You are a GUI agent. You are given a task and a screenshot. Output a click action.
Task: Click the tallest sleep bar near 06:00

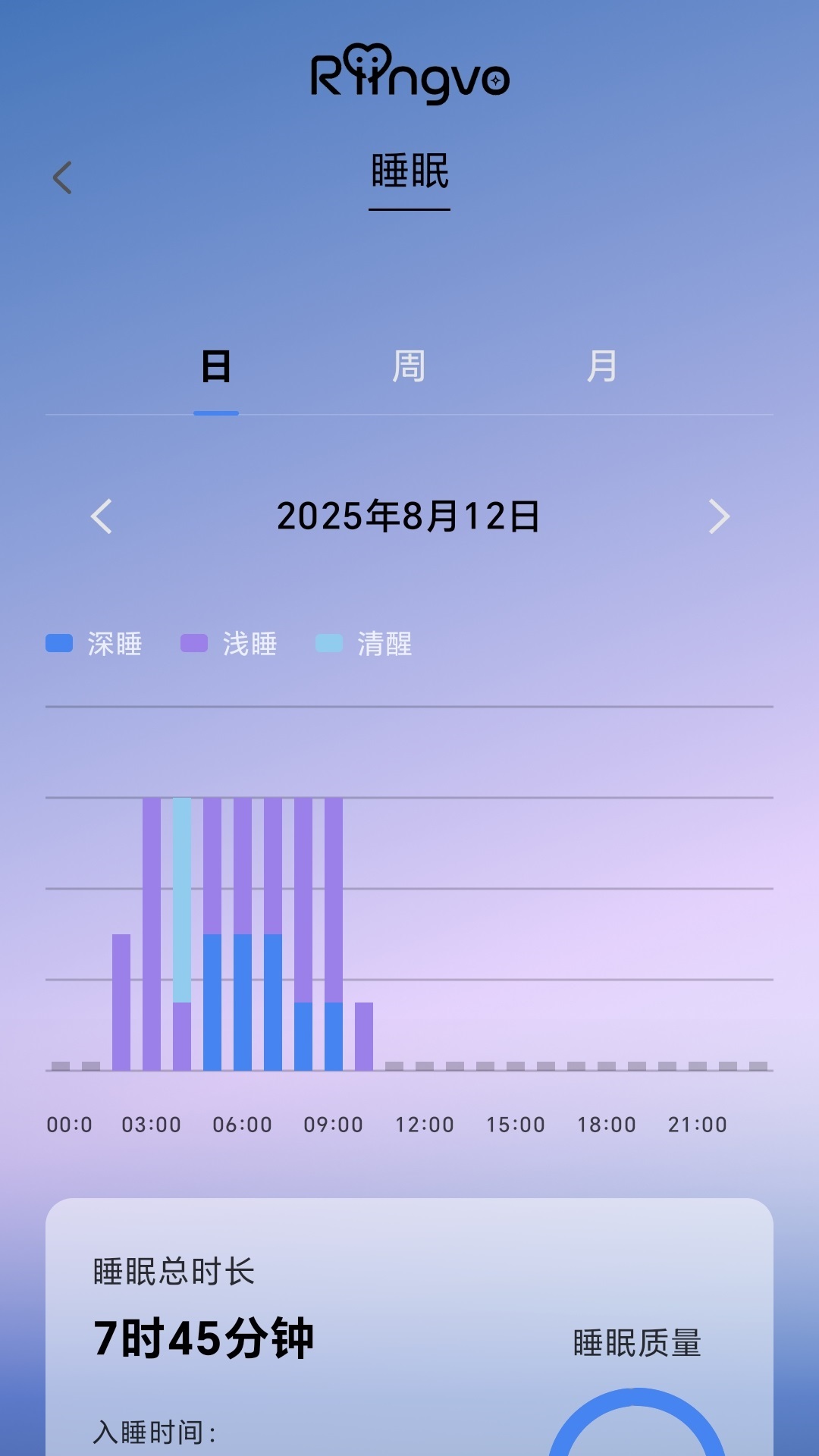pyautogui.click(x=243, y=910)
